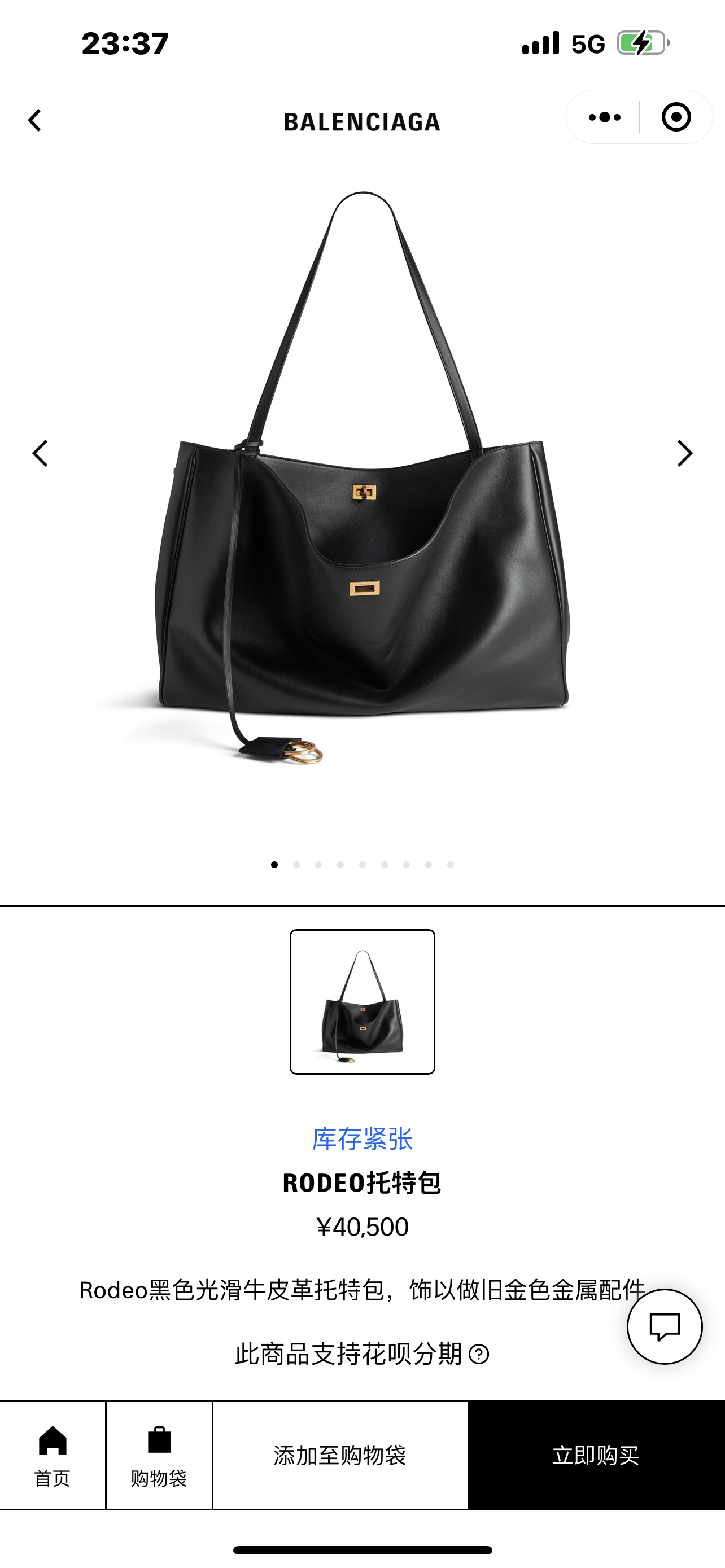Show the next product image

point(685,453)
